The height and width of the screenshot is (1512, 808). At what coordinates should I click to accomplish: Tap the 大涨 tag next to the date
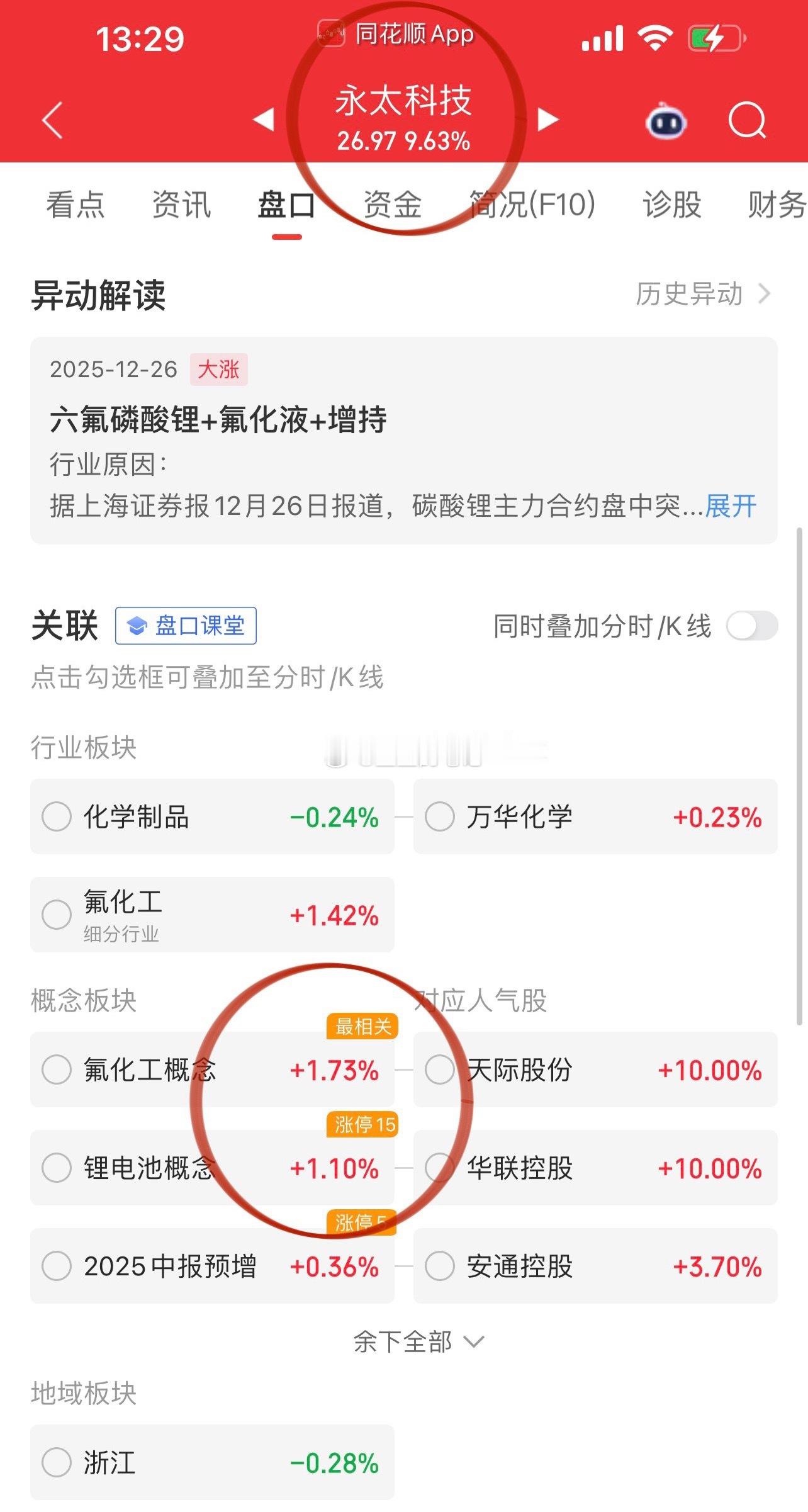pyautogui.click(x=218, y=371)
